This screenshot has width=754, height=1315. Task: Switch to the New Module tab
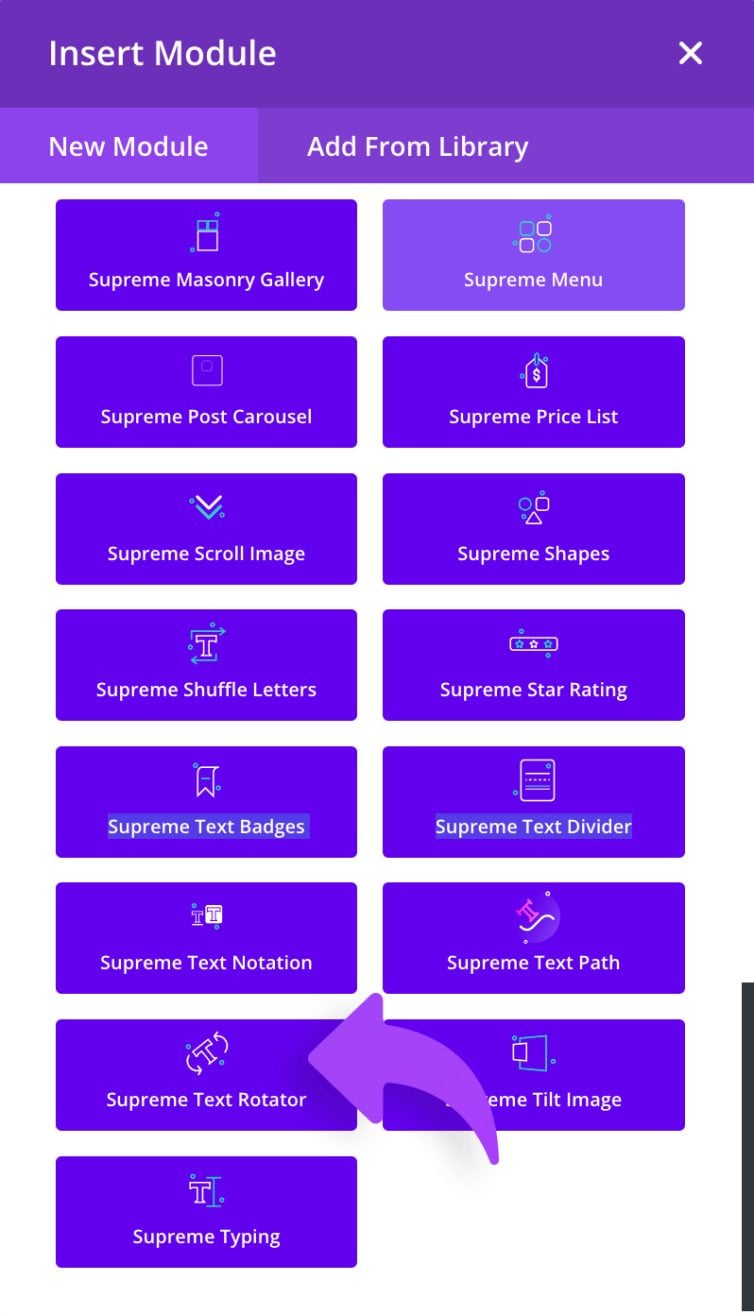[129, 146]
